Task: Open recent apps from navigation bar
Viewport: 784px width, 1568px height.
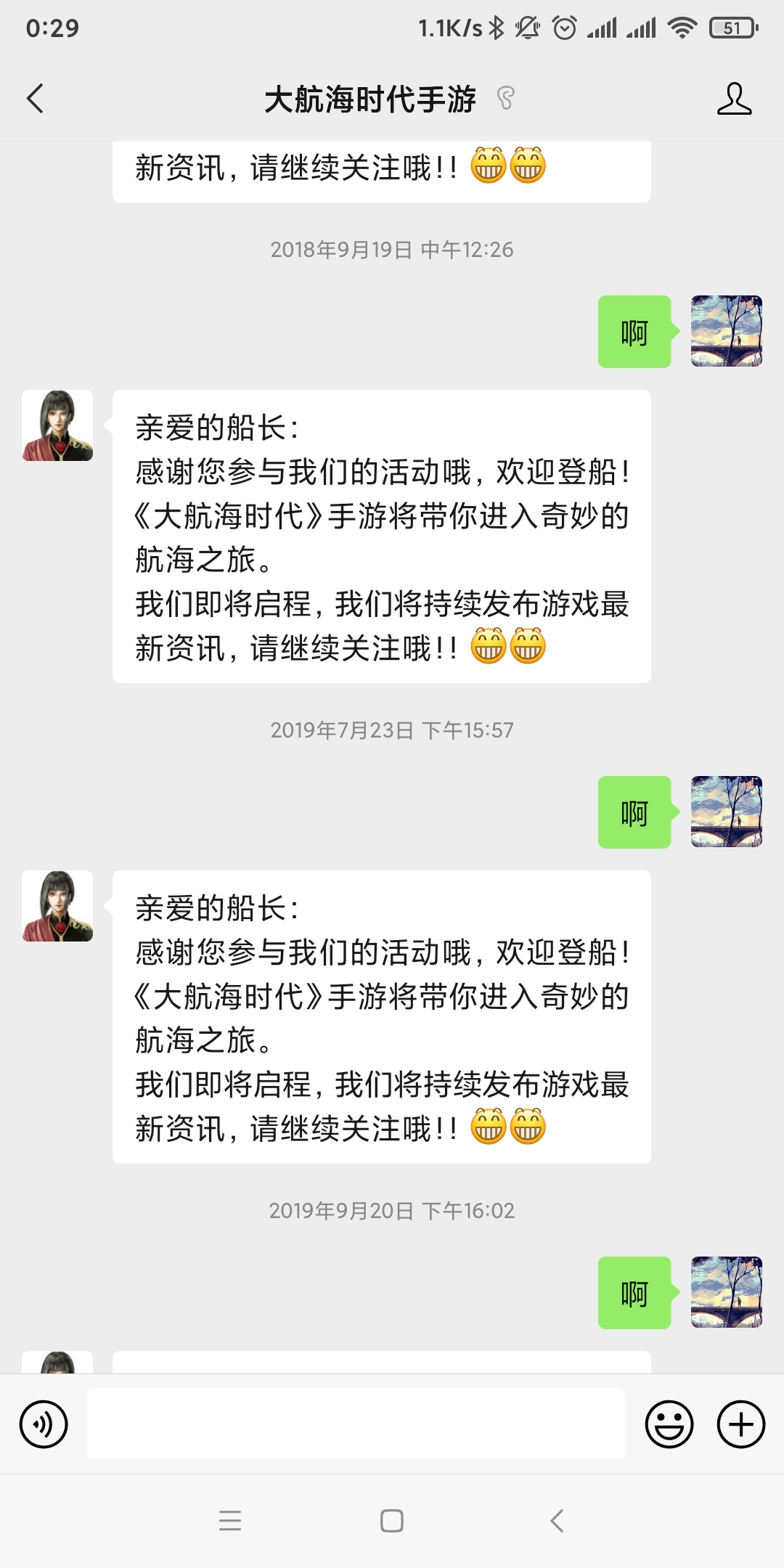Action: [230, 1521]
